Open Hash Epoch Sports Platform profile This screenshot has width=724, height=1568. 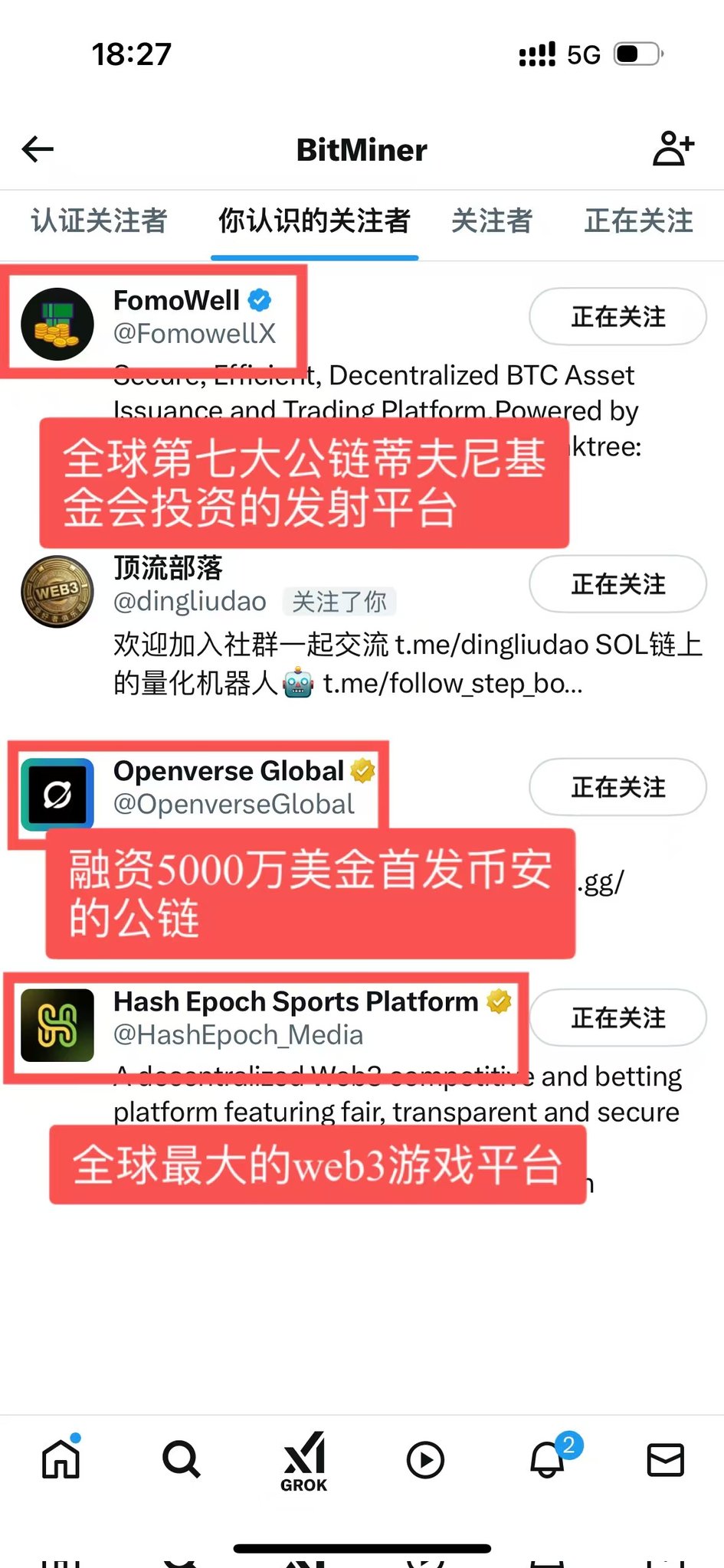click(x=295, y=1002)
